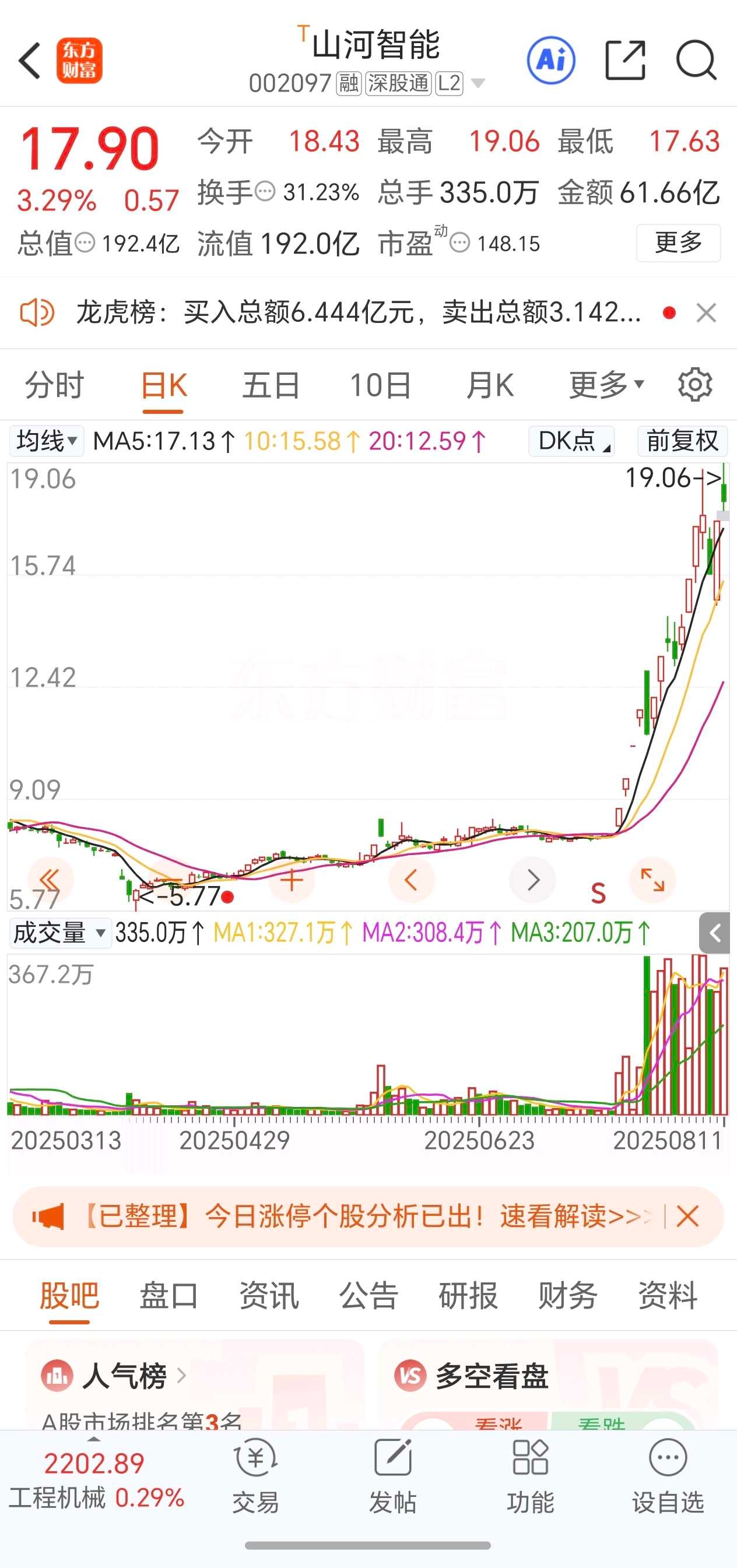Open the 成交量 indicator dropdown
This screenshot has height=1568, width=737.
(59, 933)
